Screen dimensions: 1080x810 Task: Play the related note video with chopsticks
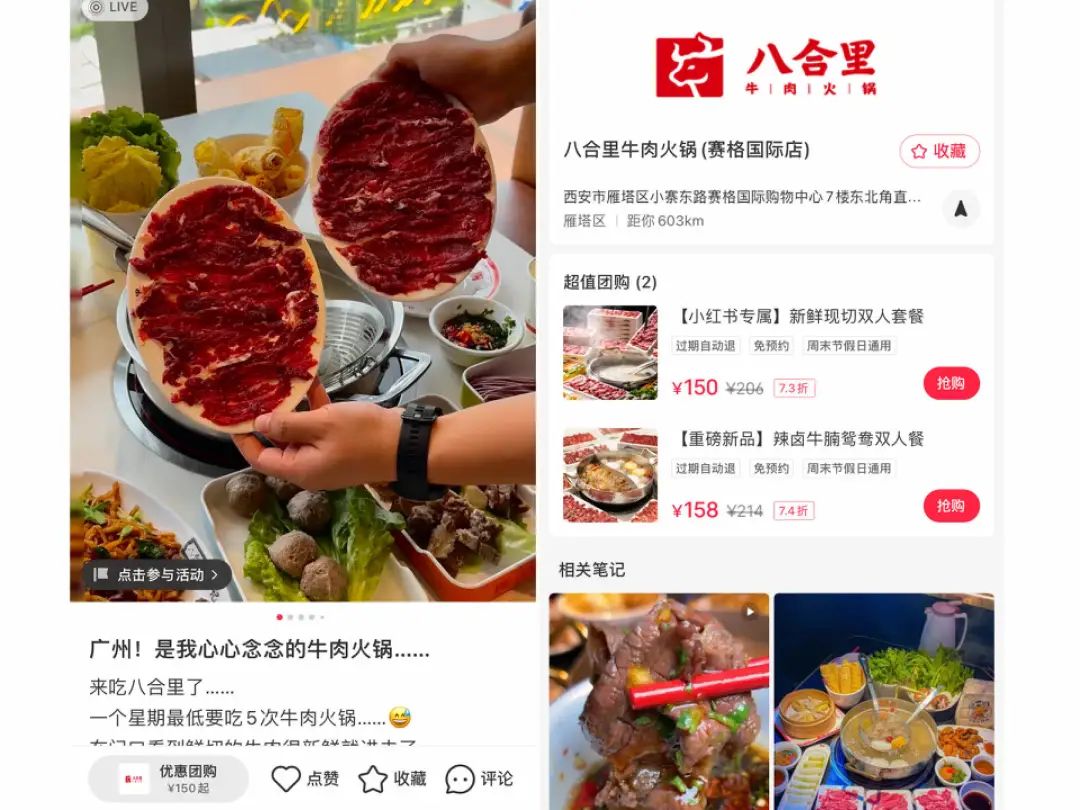coord(659,700)
